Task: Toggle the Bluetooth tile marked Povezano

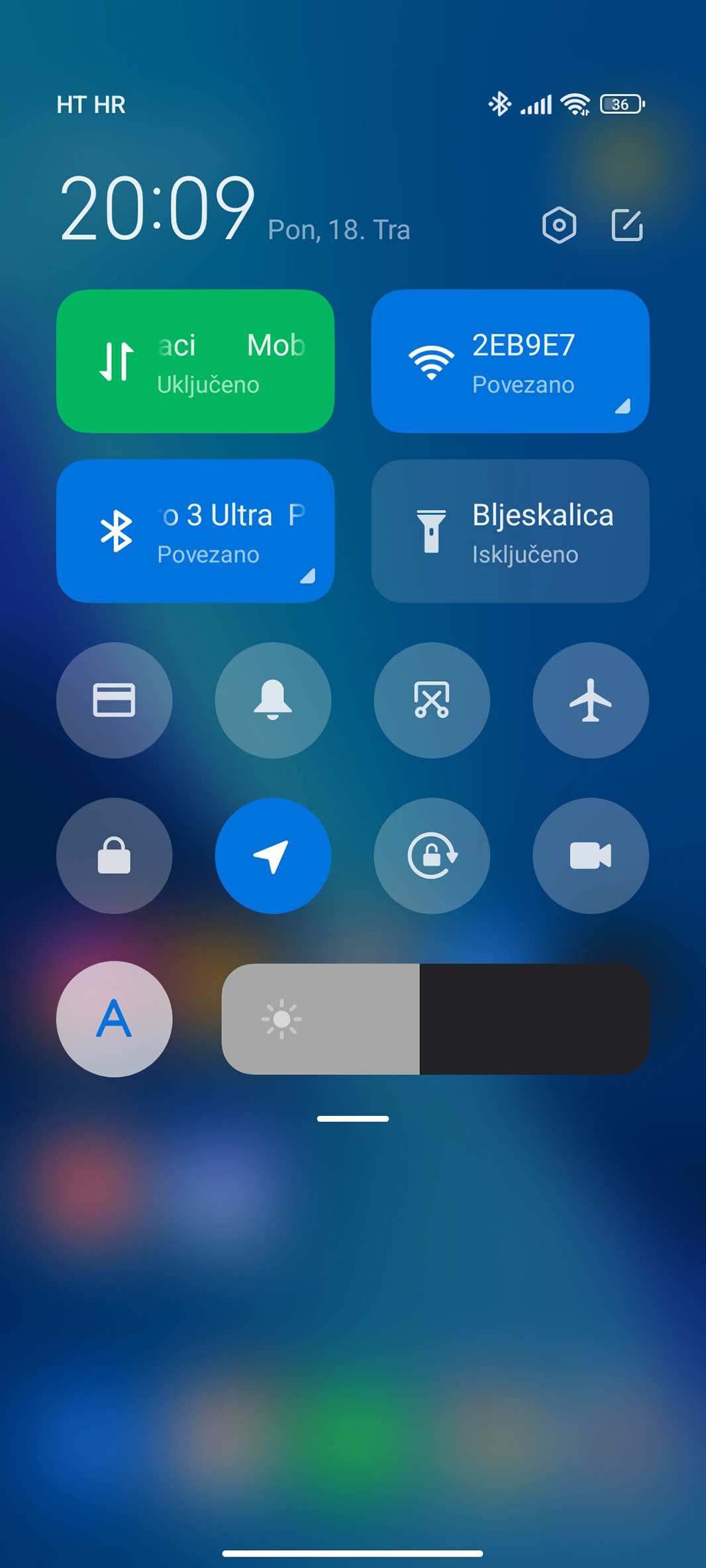Action: [195, 531]
